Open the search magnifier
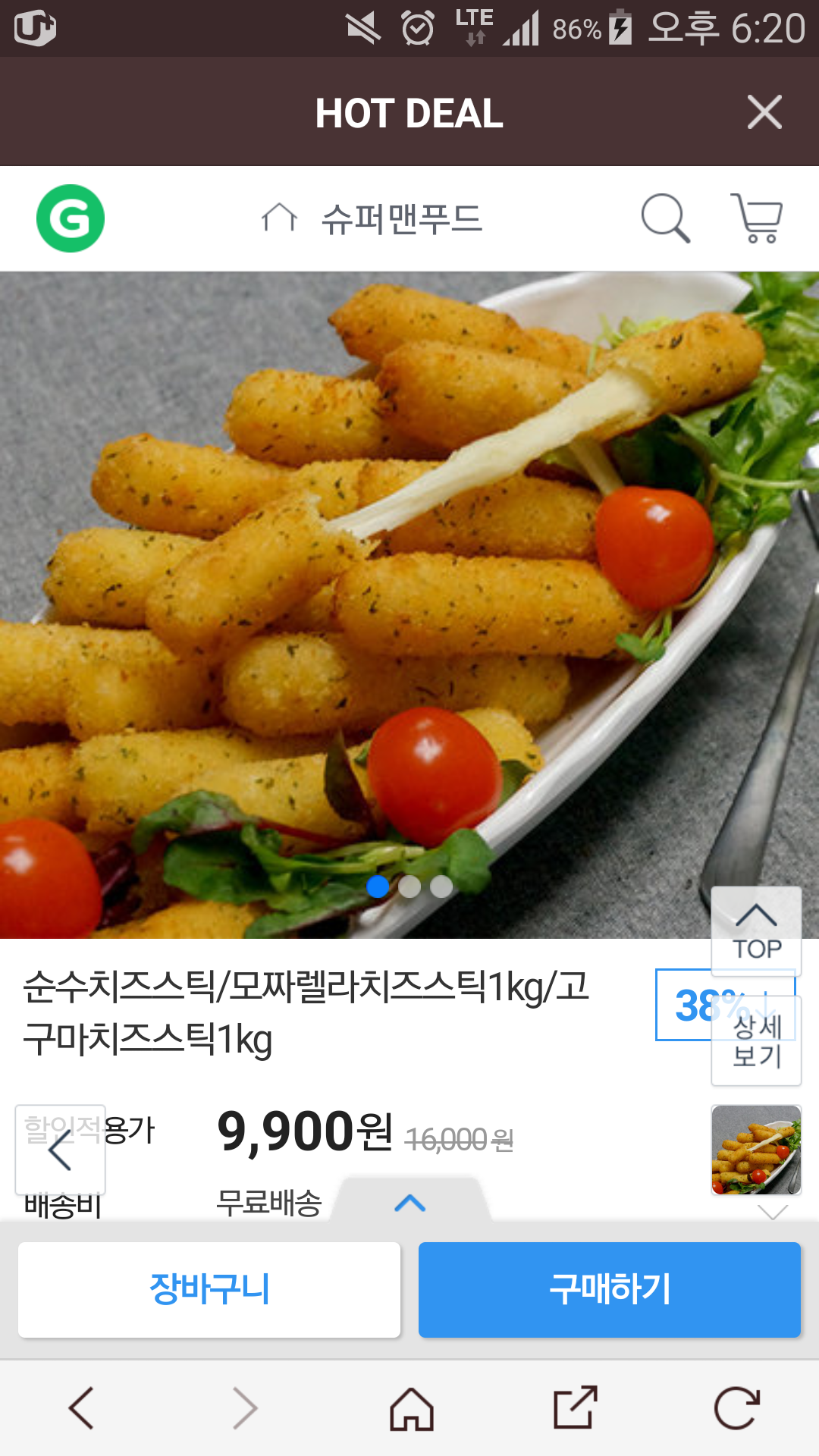Screen dimensions: 819x1456 tap(665, 218)
